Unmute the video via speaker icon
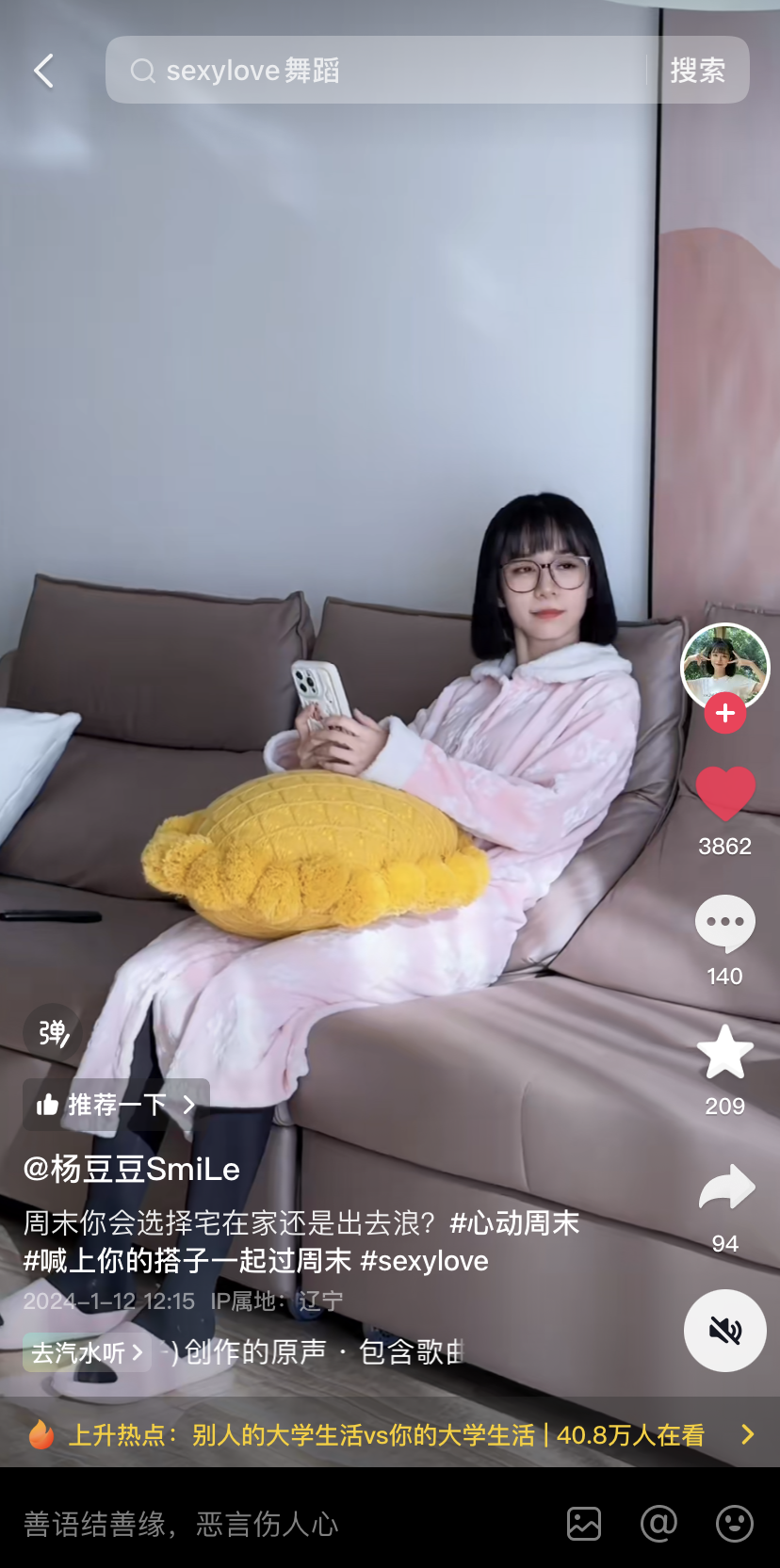This screenshot has height=1568, width=780. click(723, 1331)
